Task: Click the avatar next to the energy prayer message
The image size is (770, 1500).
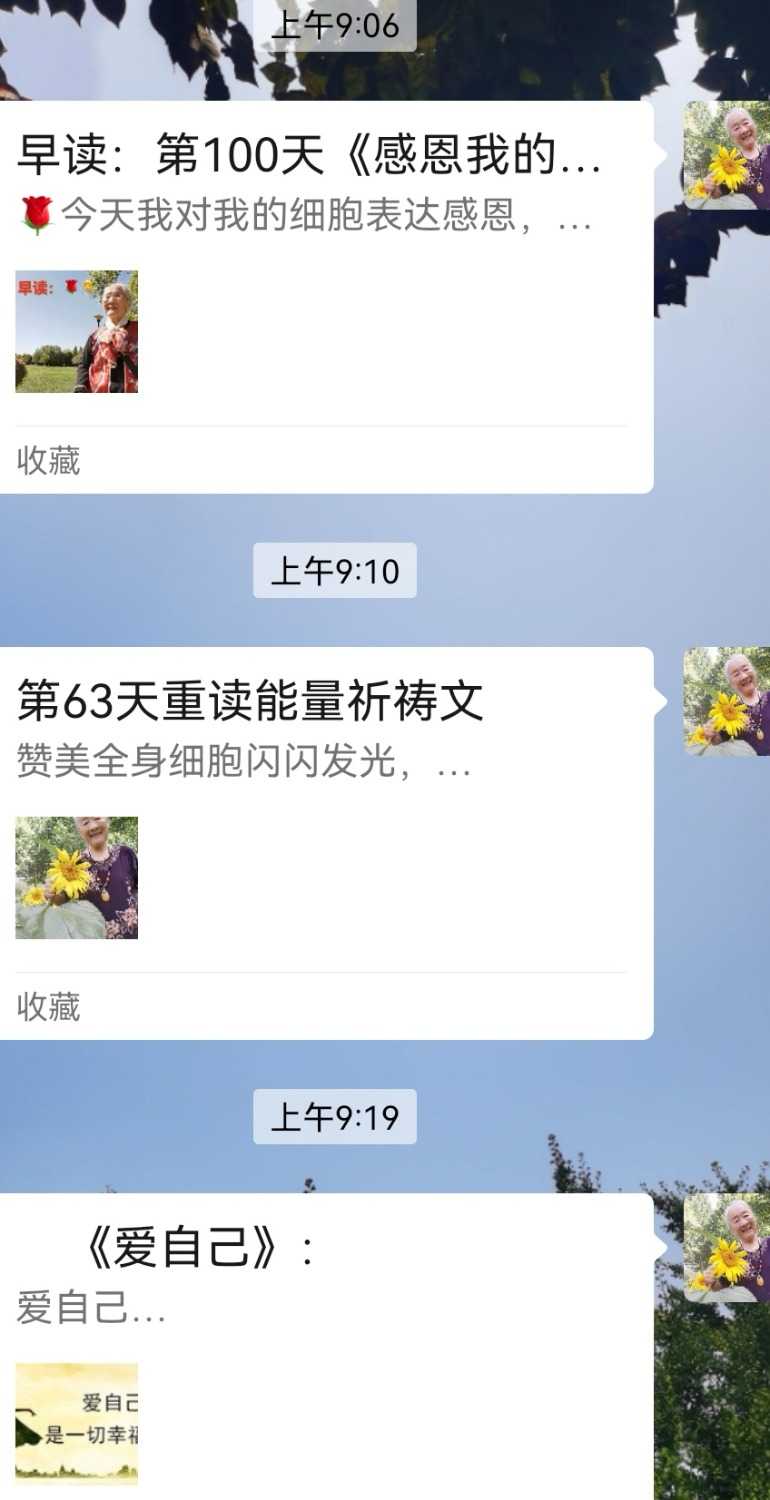Action: coord(729,700)
